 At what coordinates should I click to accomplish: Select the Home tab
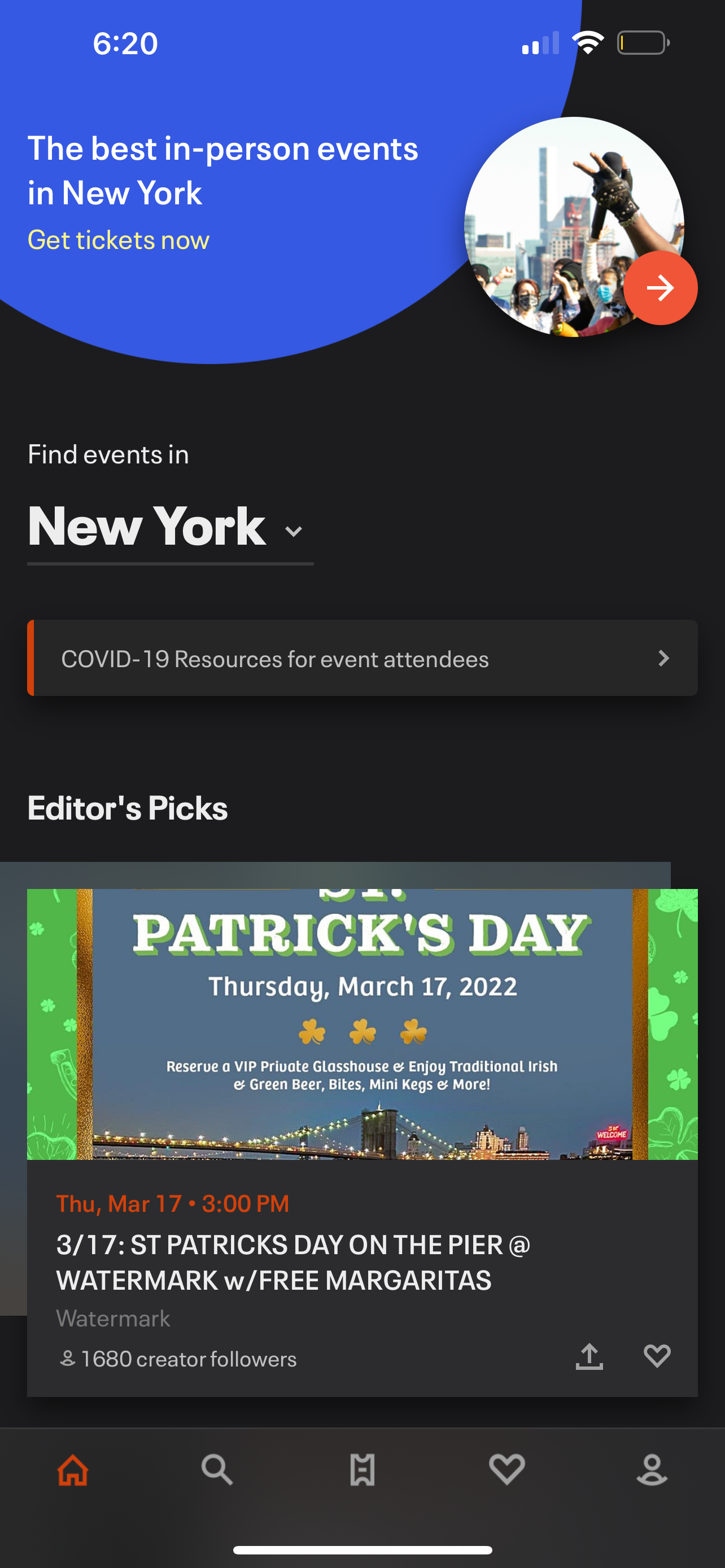click(x=73, y=1469)
